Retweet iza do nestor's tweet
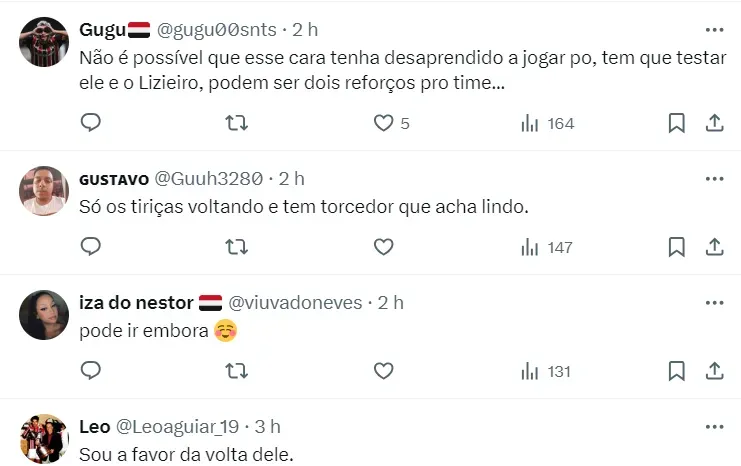This screenshot has height=466, width=741. (237, 370)
